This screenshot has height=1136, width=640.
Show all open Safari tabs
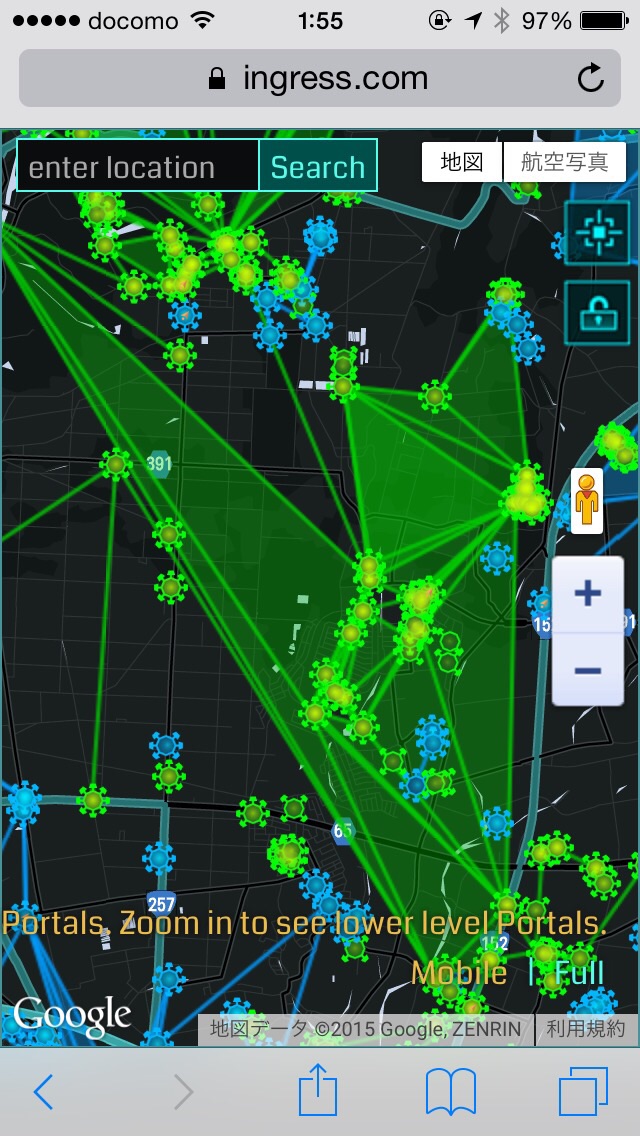[584, 1092]
